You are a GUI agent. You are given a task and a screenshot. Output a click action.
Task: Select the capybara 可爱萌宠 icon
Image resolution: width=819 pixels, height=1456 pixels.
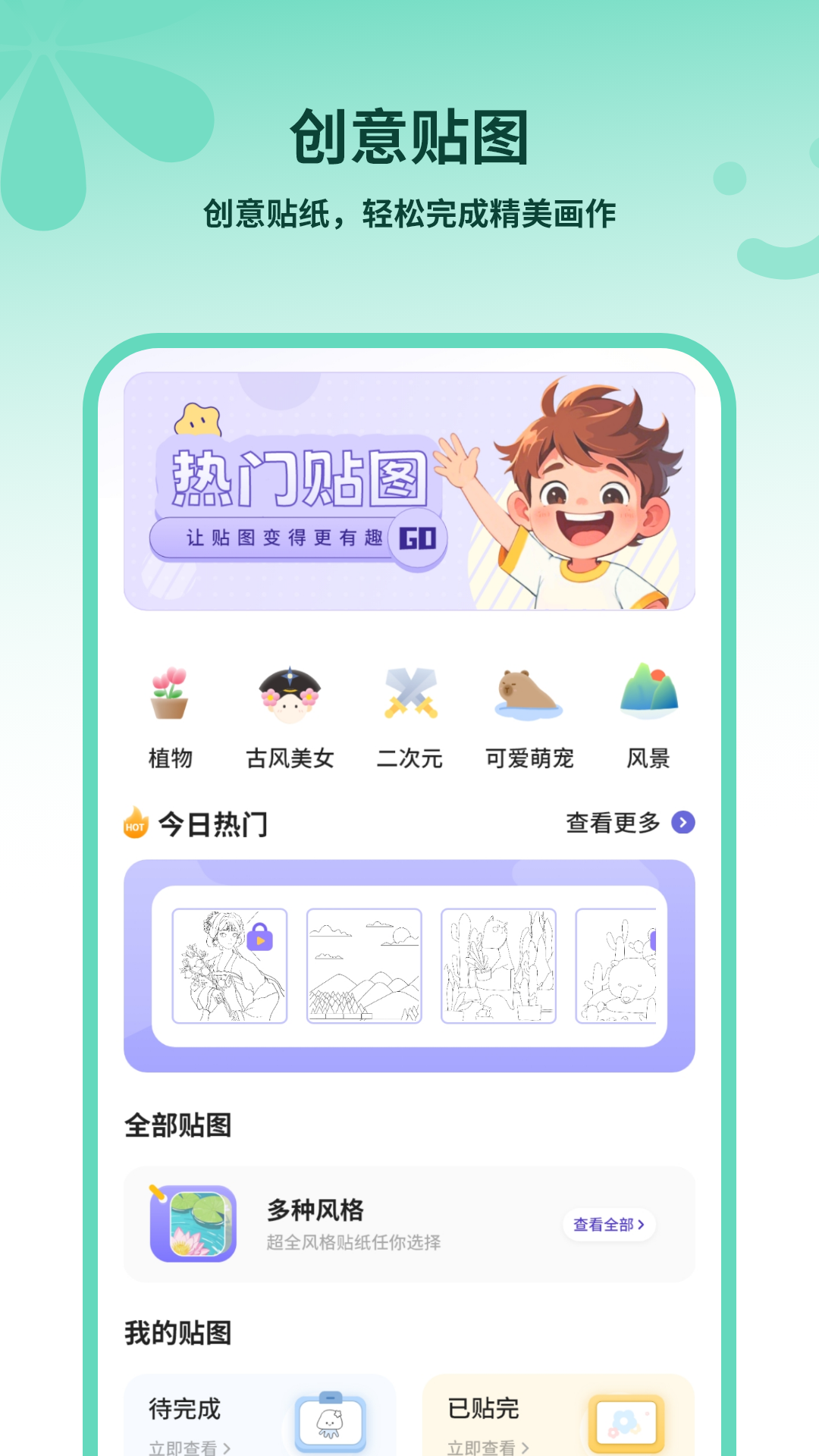[x=529, y=694]
